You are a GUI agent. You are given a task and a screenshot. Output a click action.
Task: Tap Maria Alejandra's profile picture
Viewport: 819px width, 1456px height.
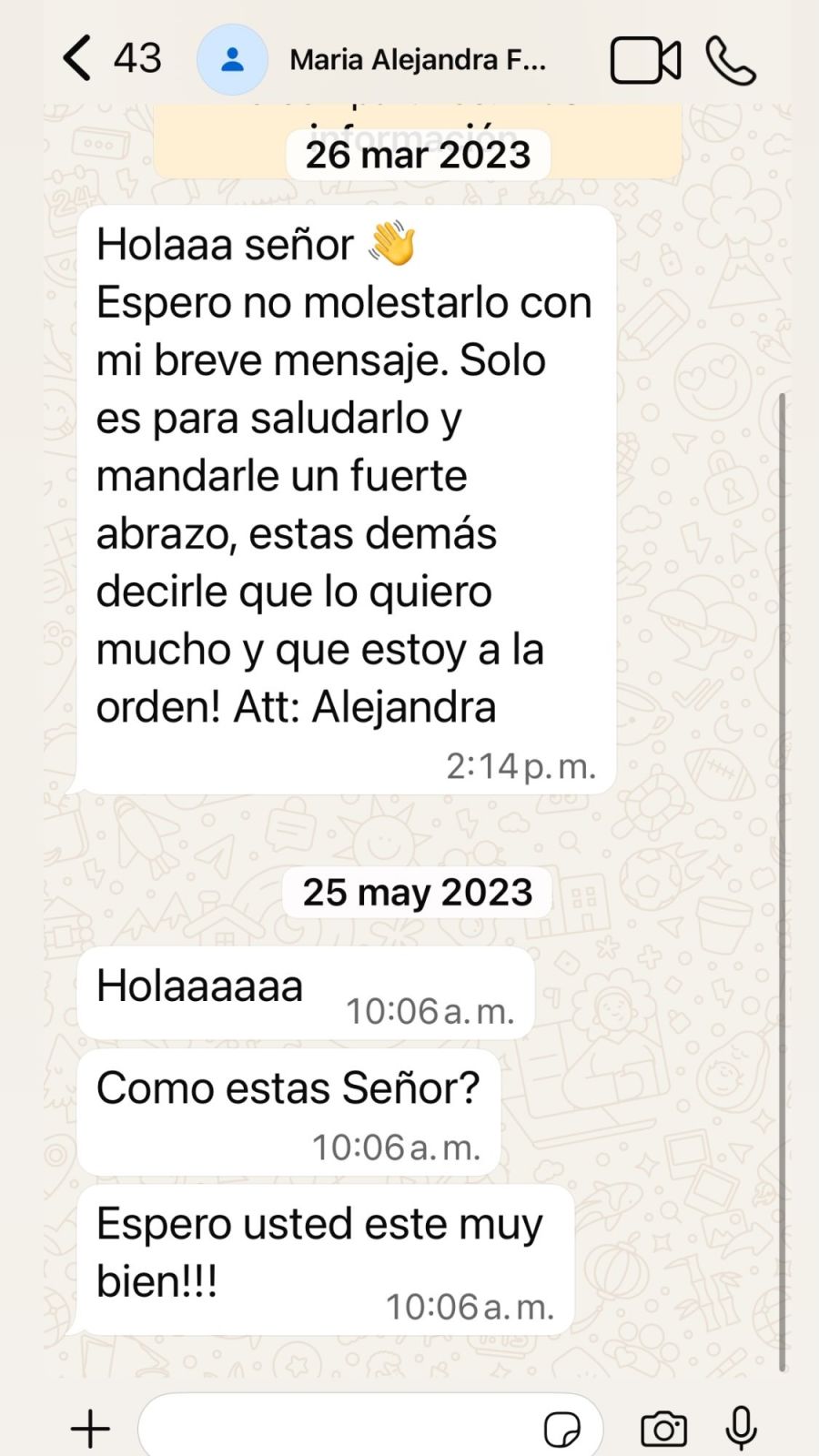pyautogui.click(x=233, y=57)
